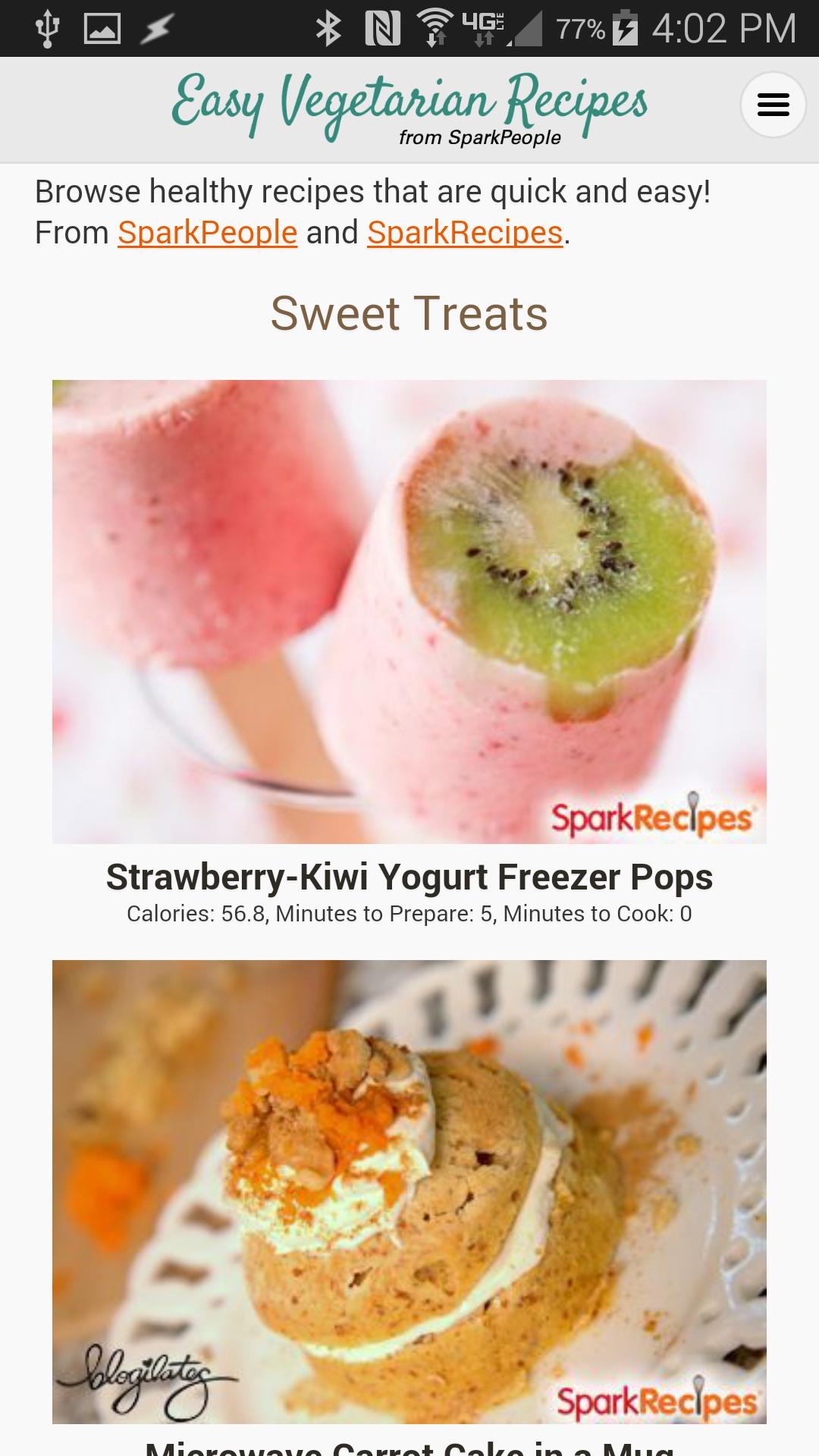The width and height of the screenshot is (819, 1456).
Task: Open the Strawberry-Kiwi Yogurt Freezer Pops photo
Action: pyautogui.click(x=409, y=610)
